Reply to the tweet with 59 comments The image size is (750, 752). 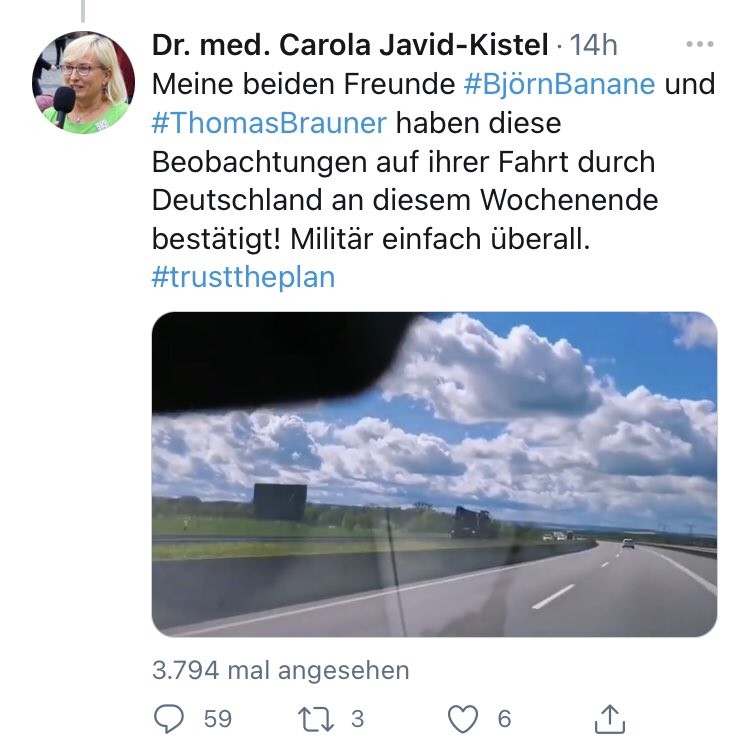coord(168,718)
